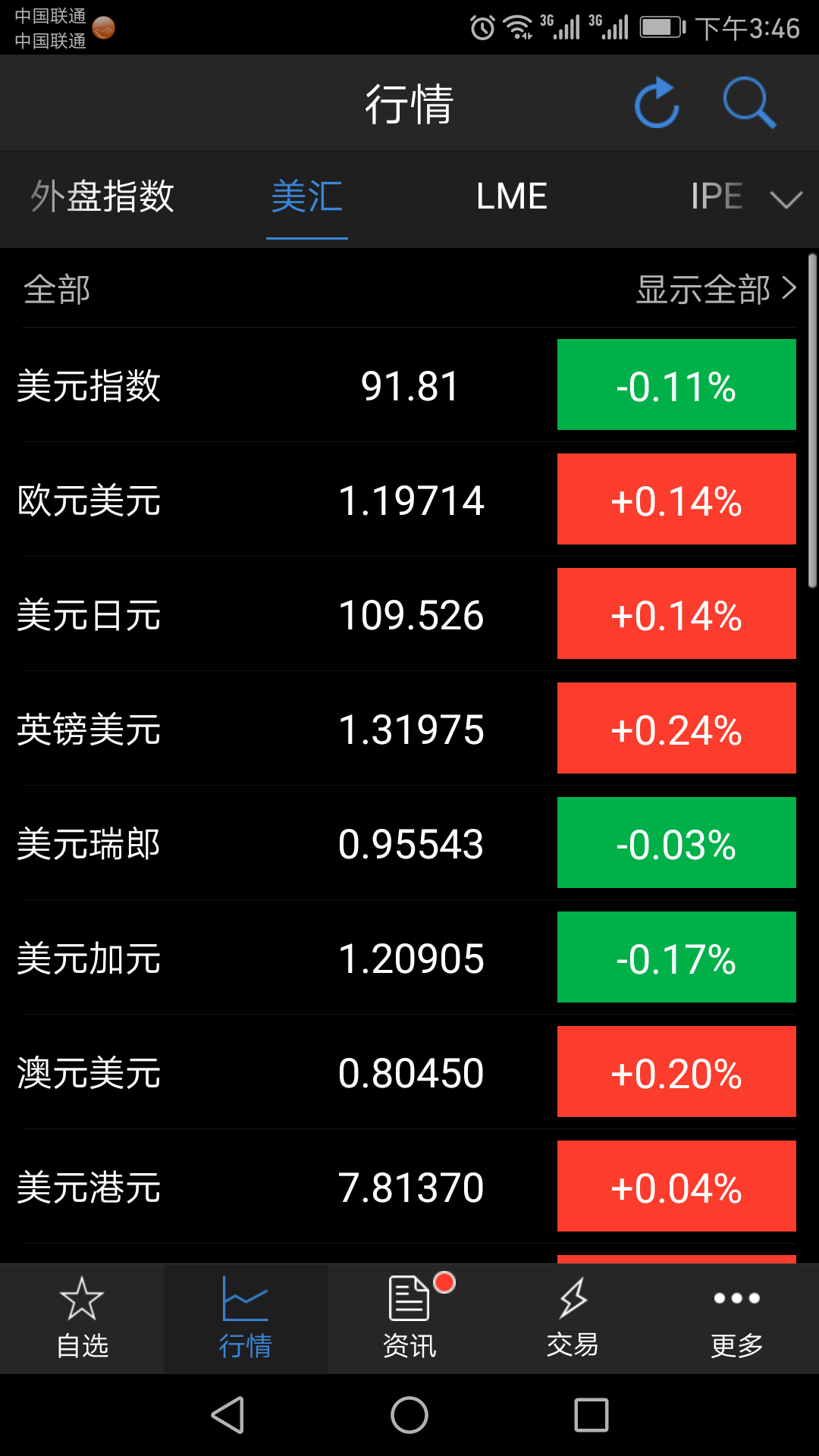Open the 资讯 news tab

pyautogui.click(x=409, y=1319)
